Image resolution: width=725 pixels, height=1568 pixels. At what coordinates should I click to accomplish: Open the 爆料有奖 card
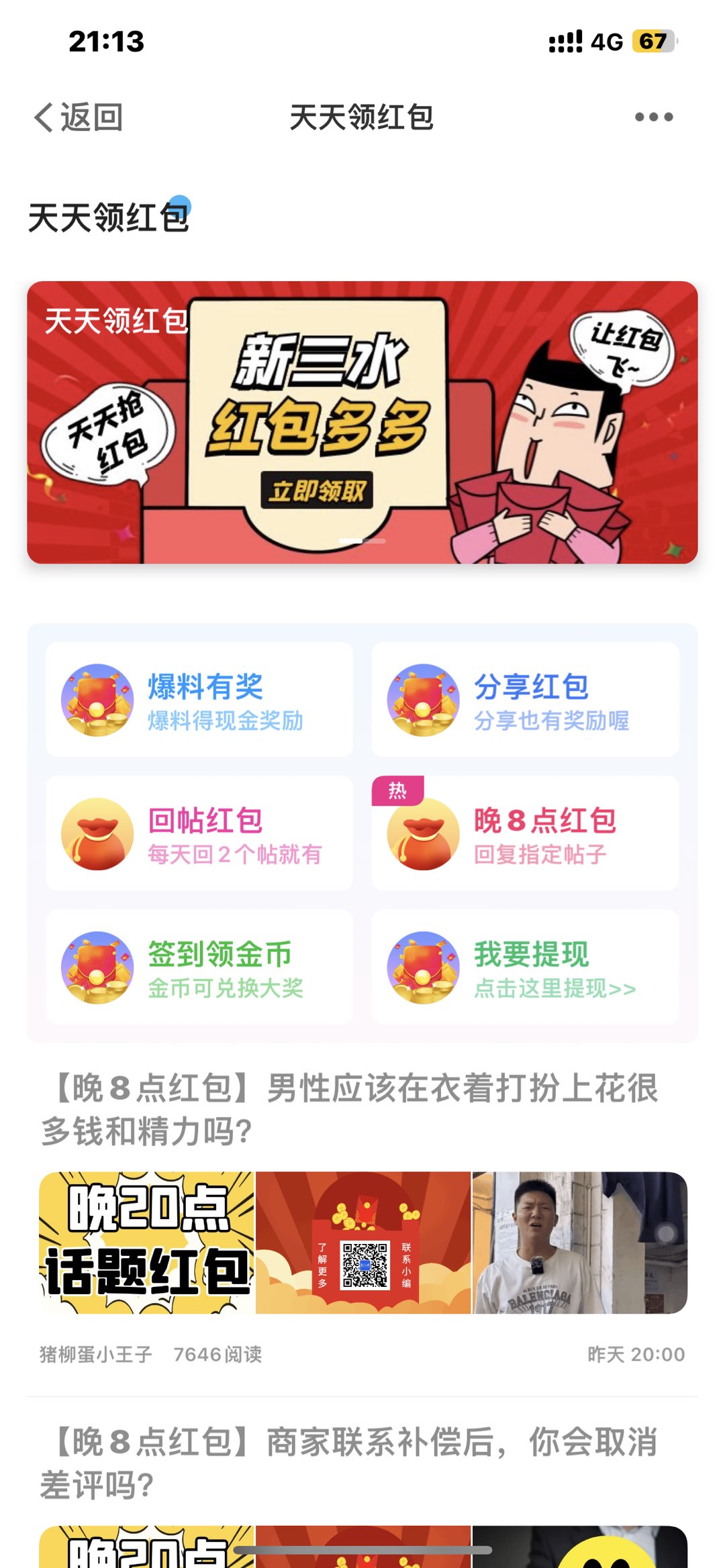pyautogui.click(x=199, y=700)
